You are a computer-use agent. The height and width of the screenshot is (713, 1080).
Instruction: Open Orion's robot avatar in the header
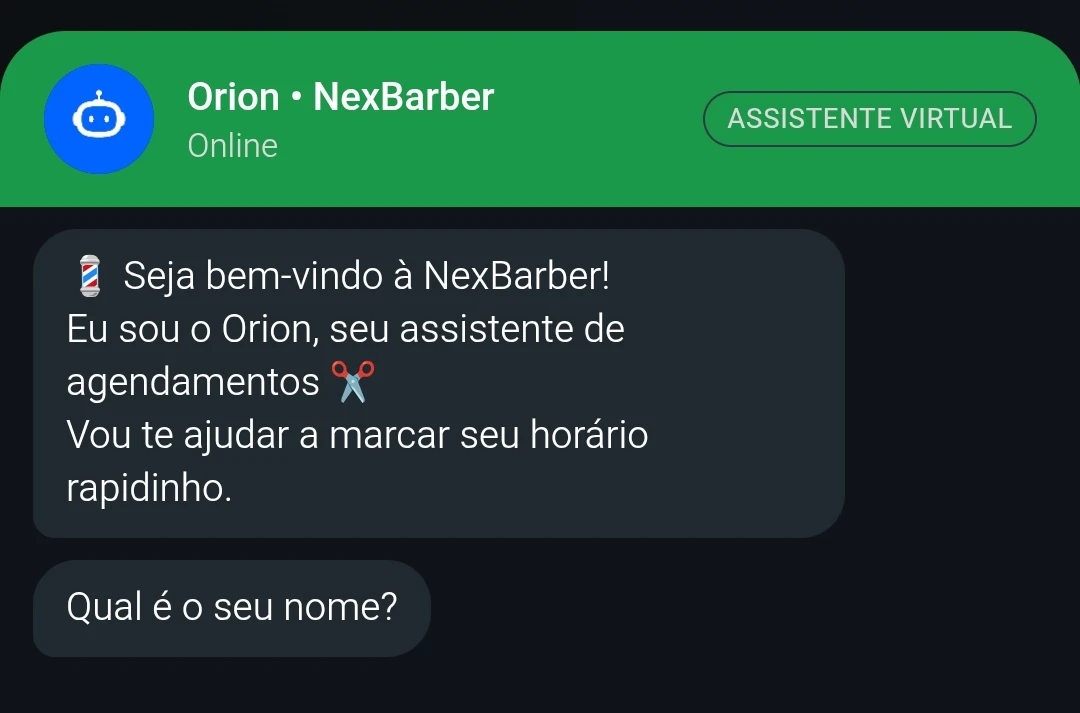pyautogui.click(x=99, y=119)
